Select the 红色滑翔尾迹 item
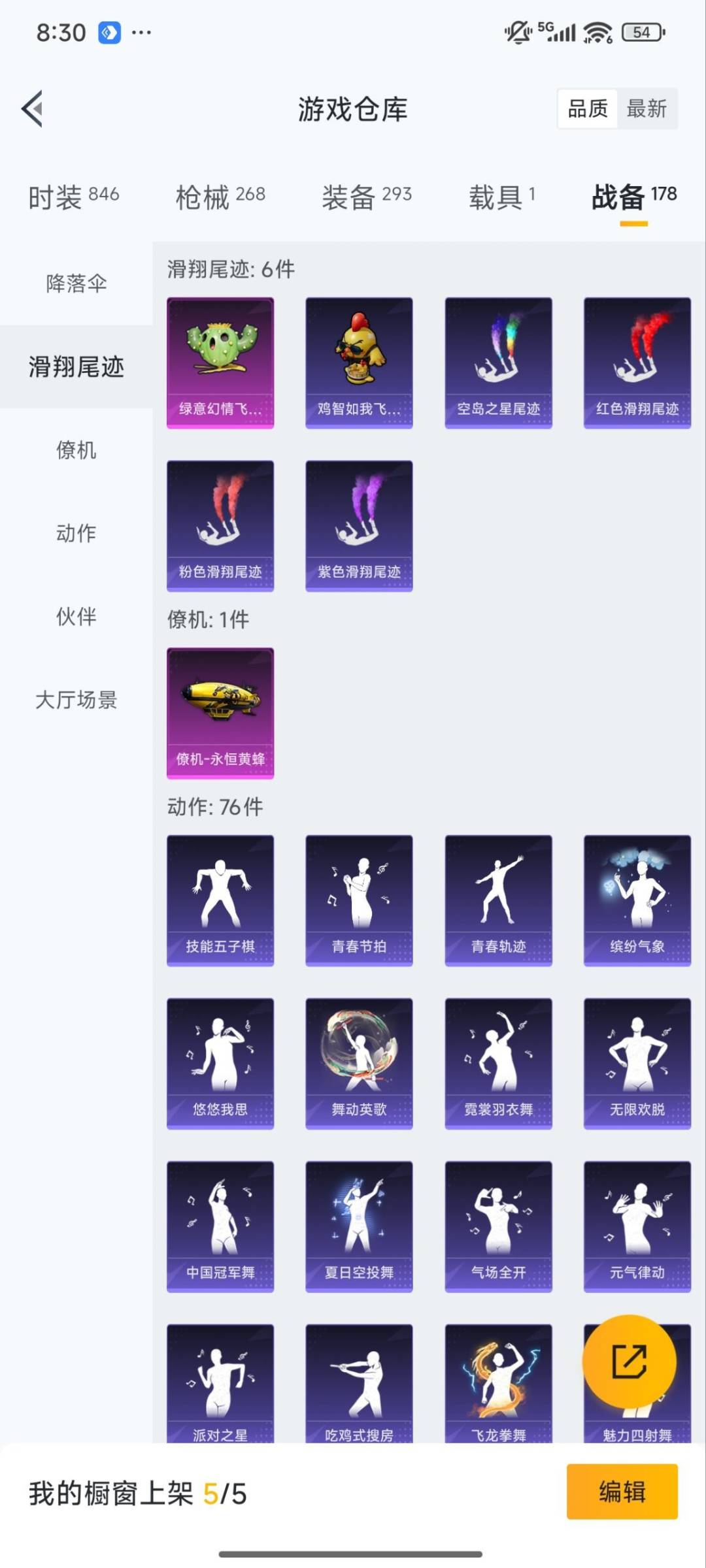 click(x=637, y=362)
